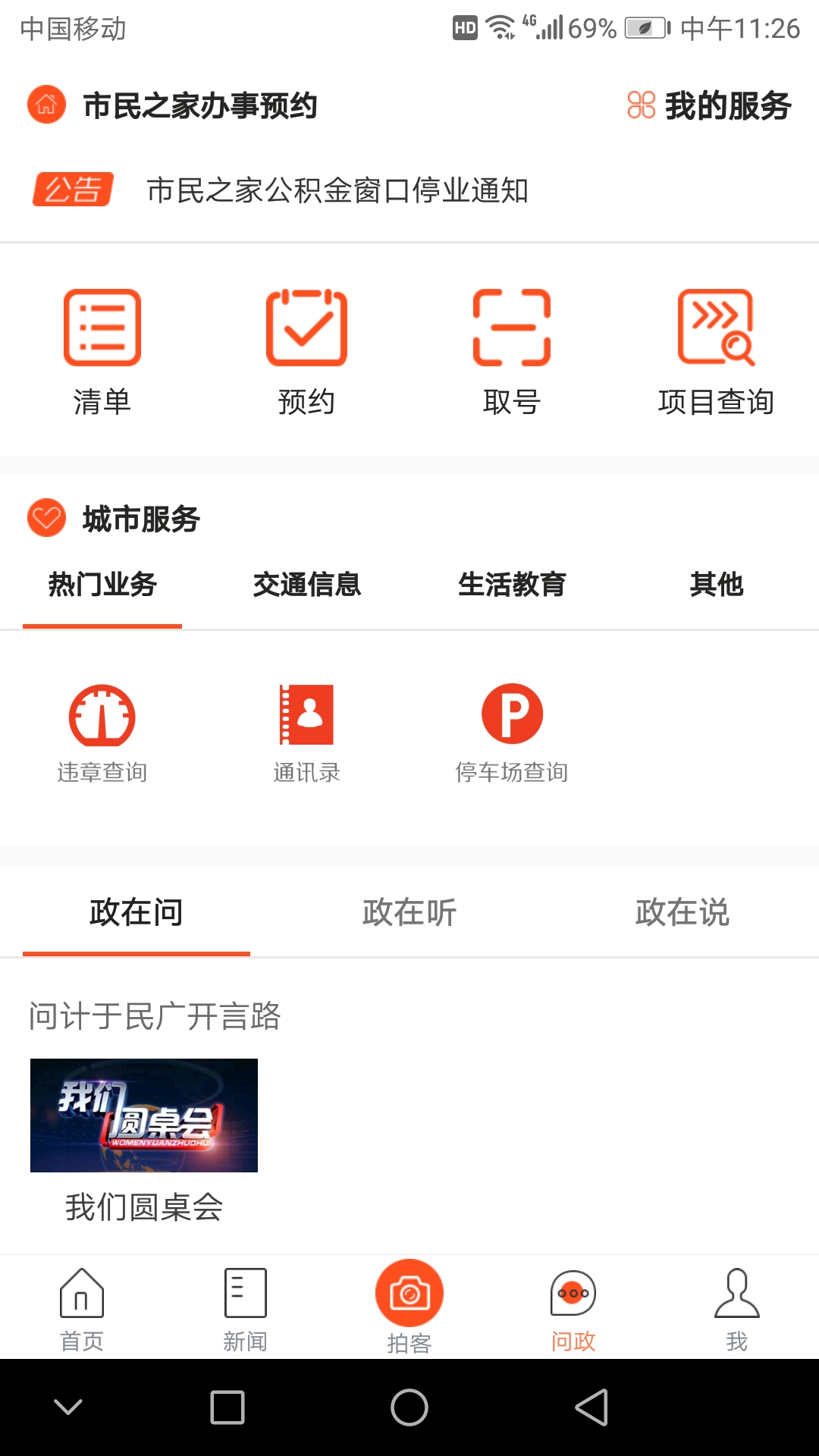Tap the 问政 speech bubble icon

click(x=573, y=1289)
